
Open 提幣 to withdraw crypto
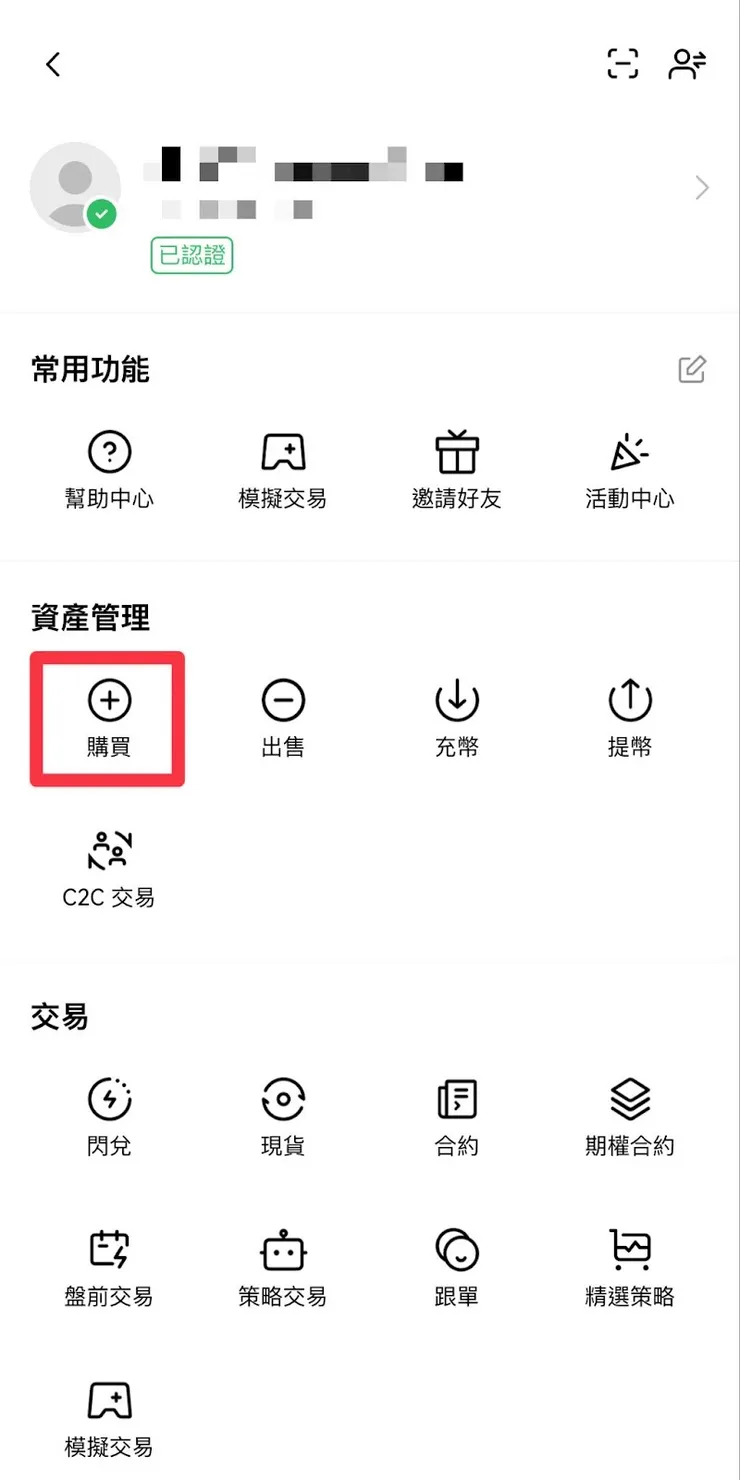coord(629,718)
